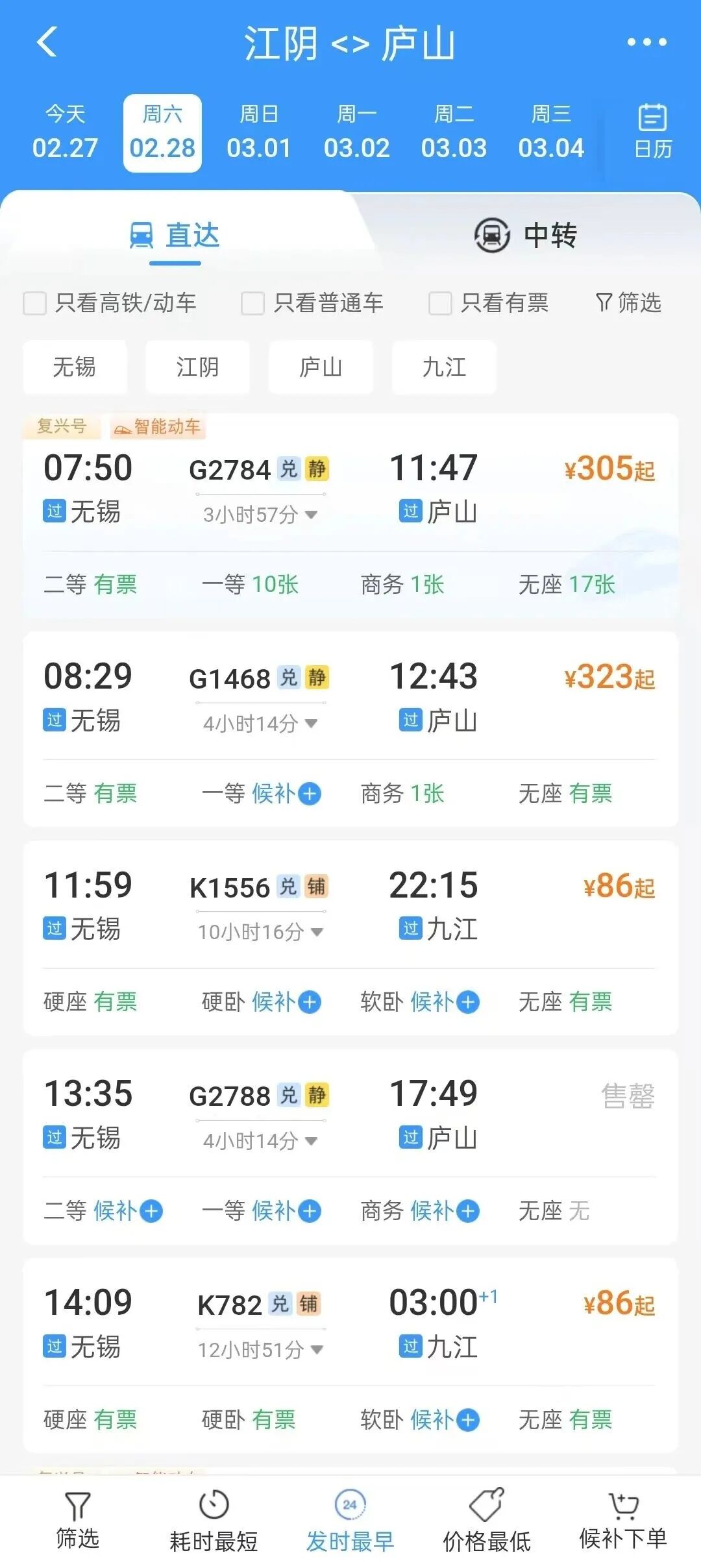Screen dimensions: 701x1568
Task: Open the 日历 calendar picker
Action: pyautogui.click(x=652, y=132)
